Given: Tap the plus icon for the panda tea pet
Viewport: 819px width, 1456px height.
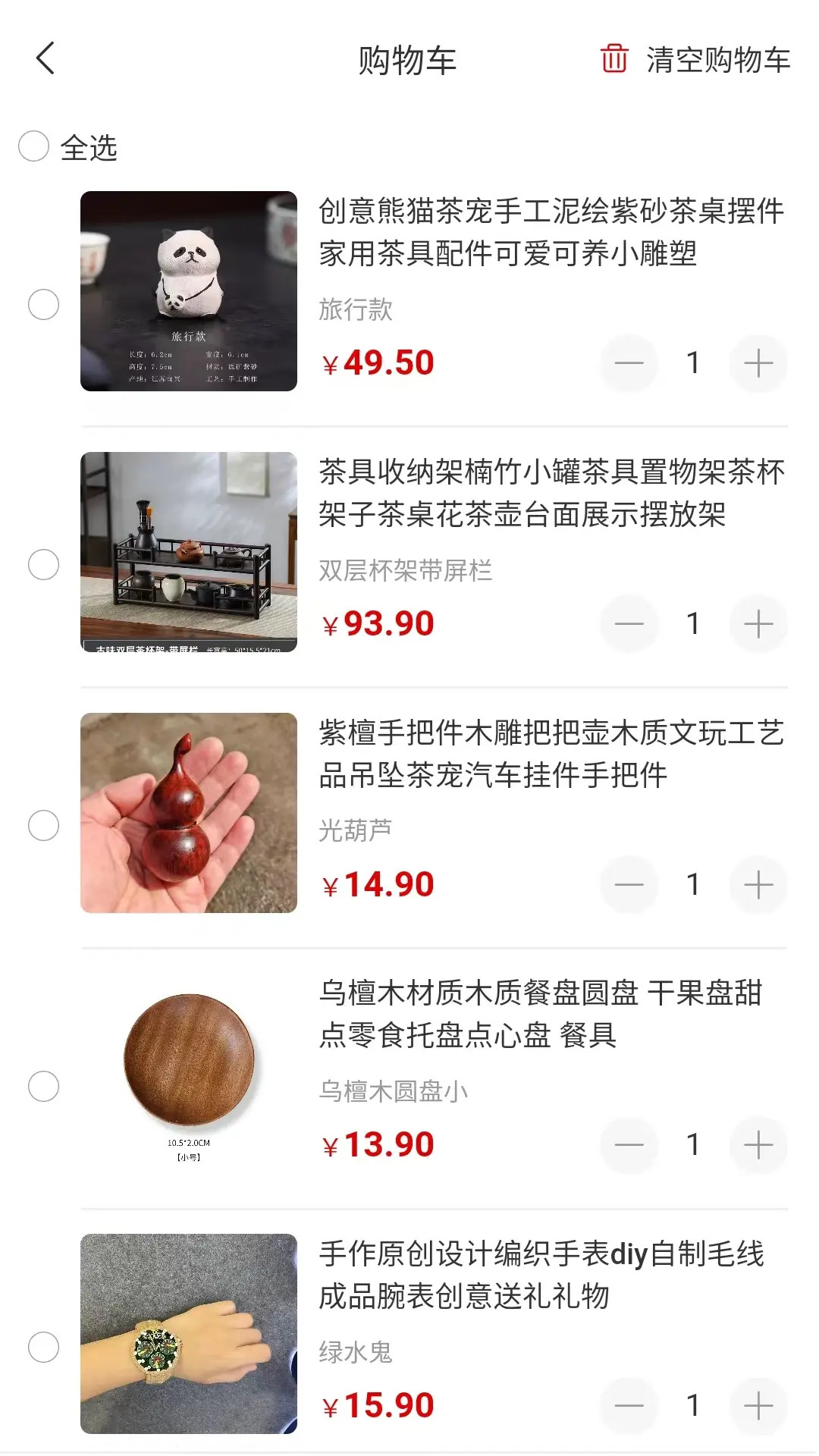Looking at the screenshot, I should pyautogui.click(x=758, y=363).
